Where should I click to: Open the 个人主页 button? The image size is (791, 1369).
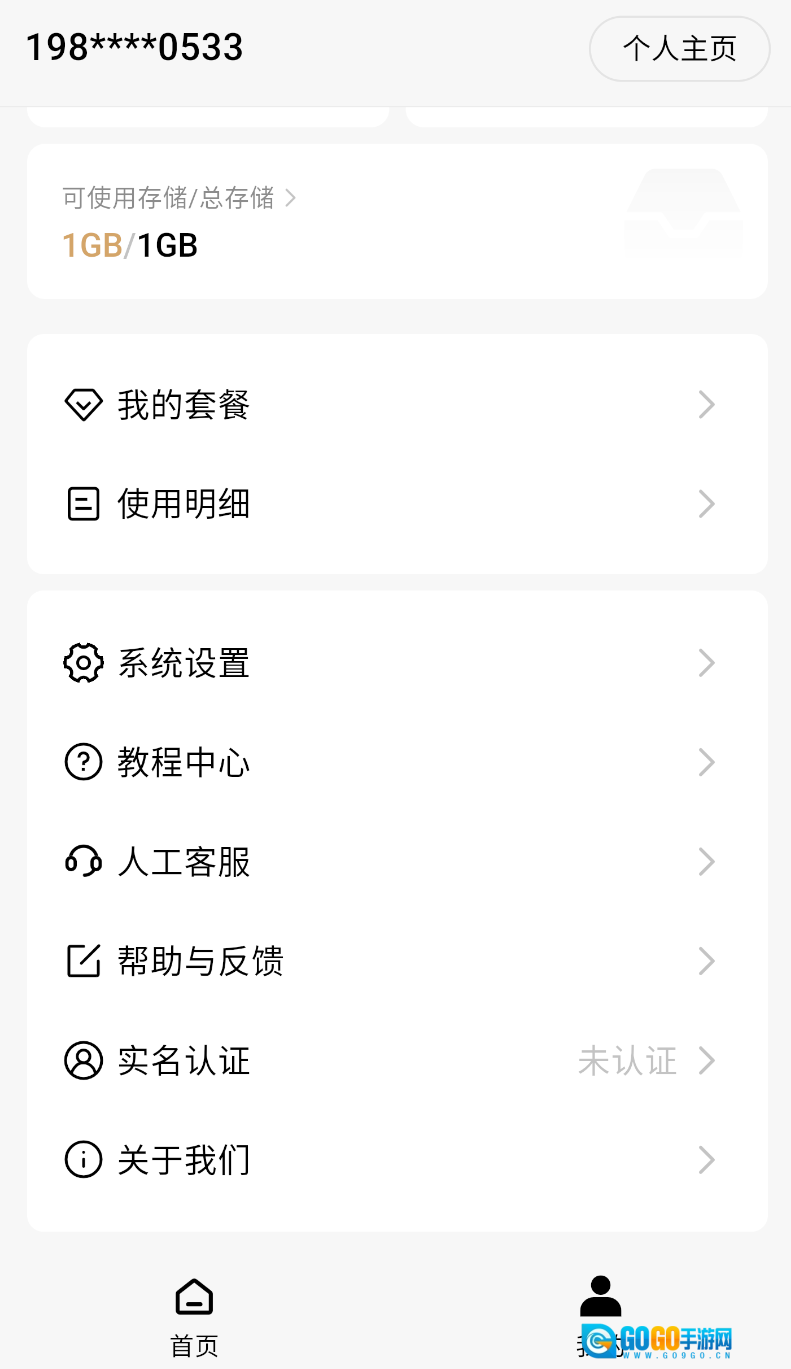click(679, 48)
